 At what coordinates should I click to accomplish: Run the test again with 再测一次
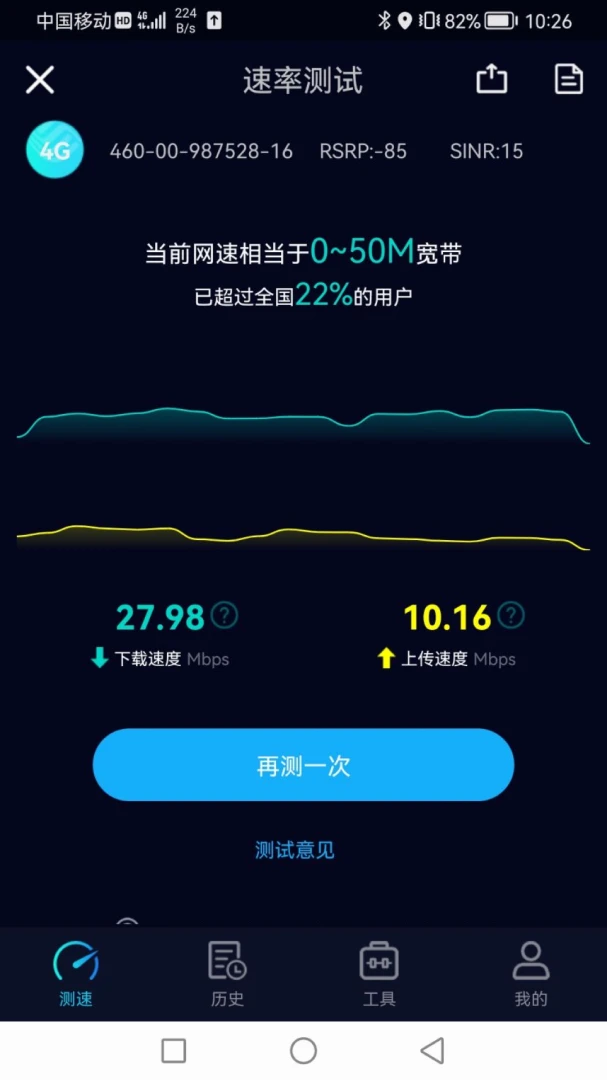click(x=303, y=765)
